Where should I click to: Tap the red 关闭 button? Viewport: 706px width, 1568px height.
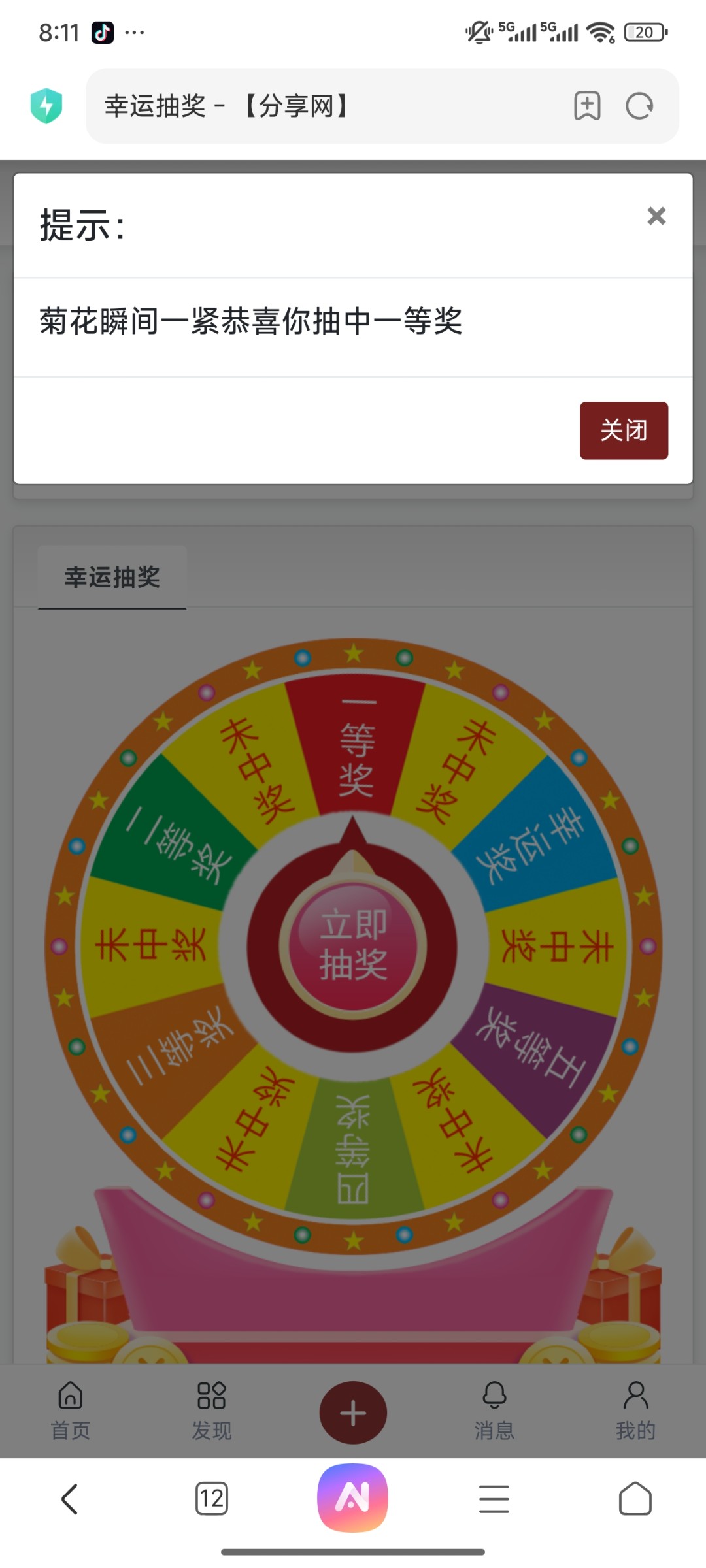(x=624, y=431)
